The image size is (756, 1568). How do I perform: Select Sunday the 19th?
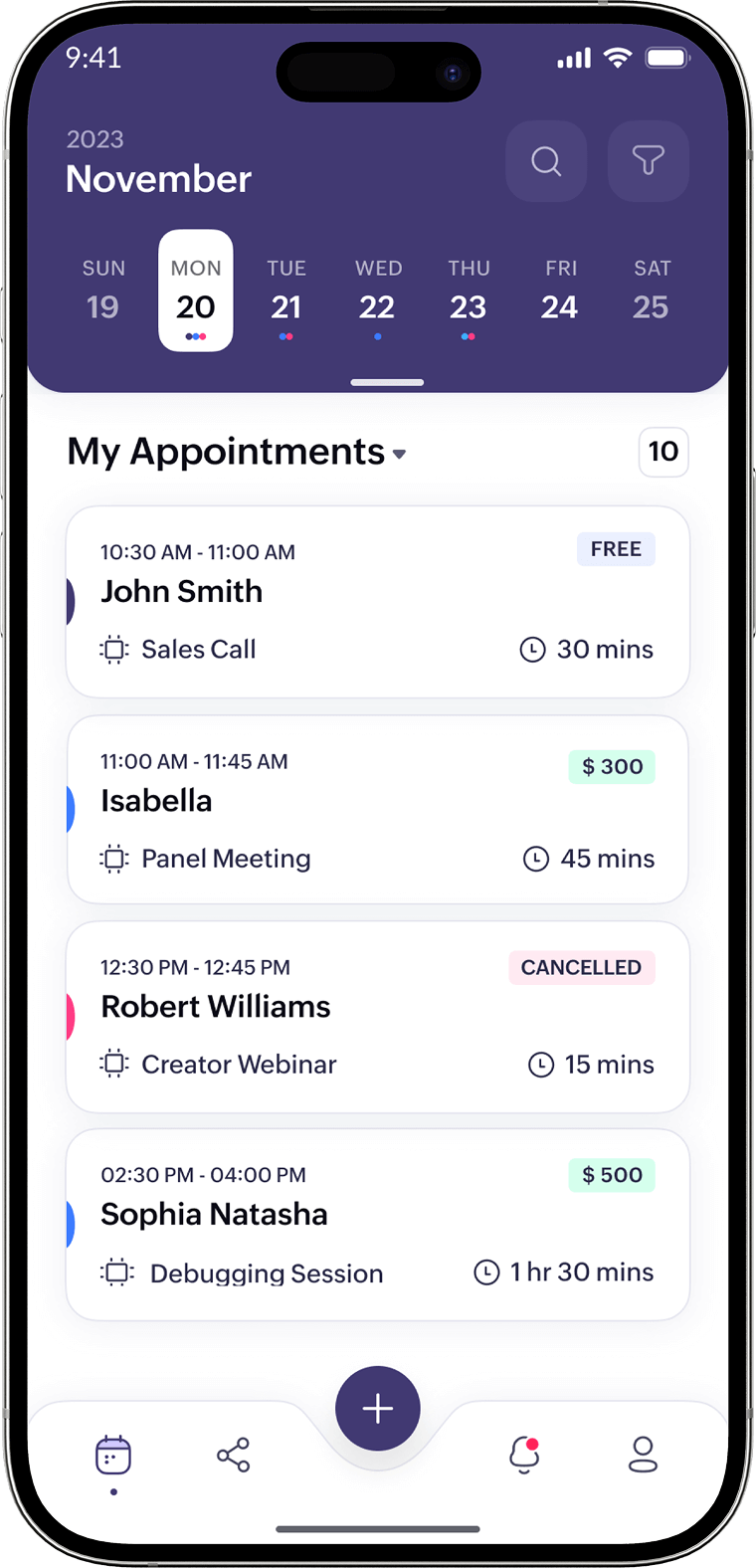tap(103, 294)
